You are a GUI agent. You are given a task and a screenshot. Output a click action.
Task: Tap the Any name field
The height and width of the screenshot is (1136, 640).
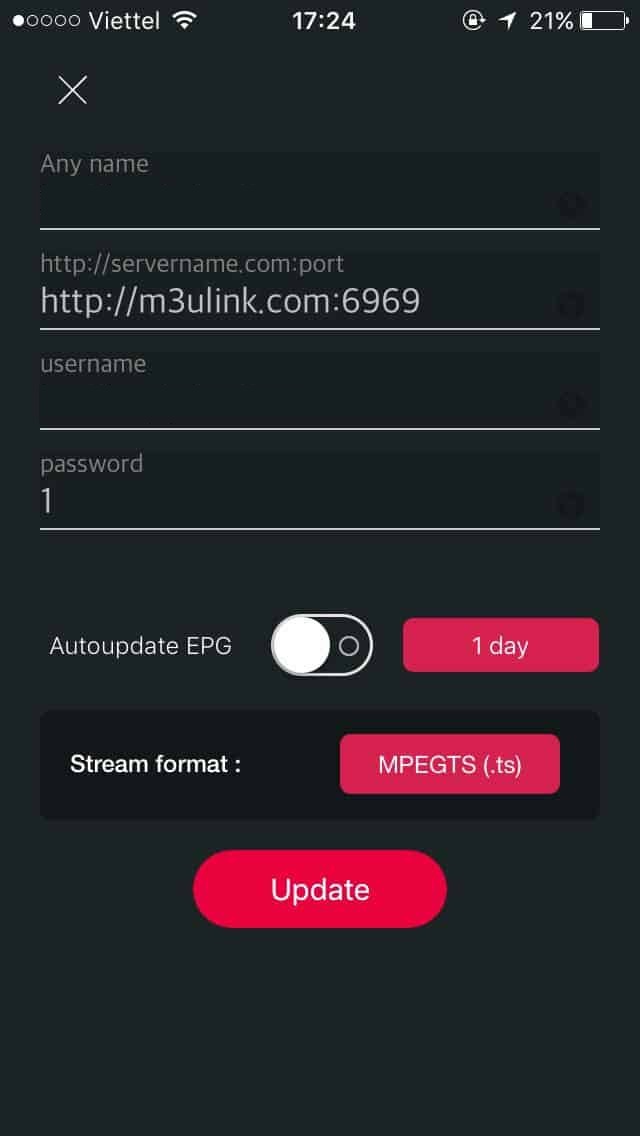[320, 190]
